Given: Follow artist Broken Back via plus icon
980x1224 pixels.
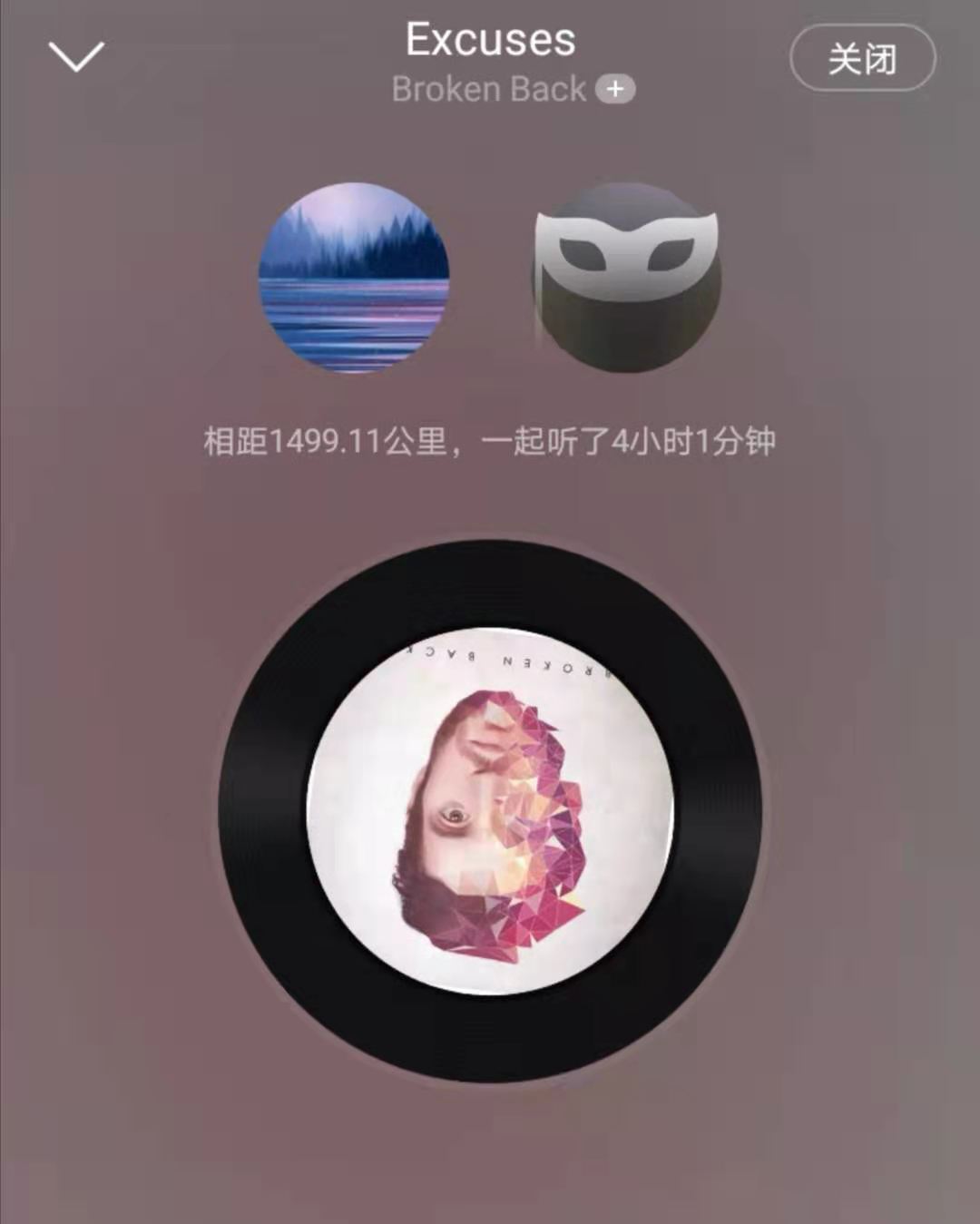Looking at the screenshot, I should pos(615,89).
